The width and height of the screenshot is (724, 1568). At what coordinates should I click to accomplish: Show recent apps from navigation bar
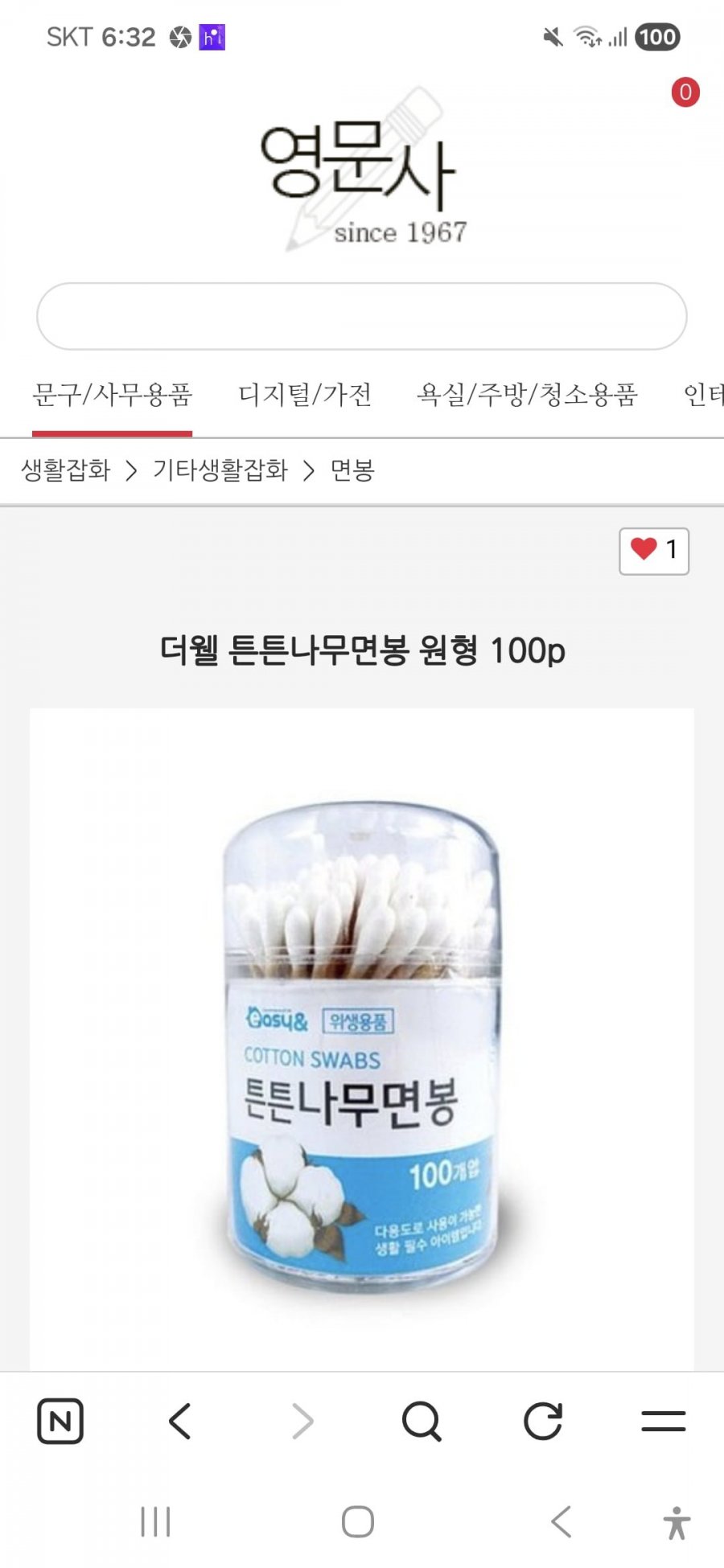click(x=155, y=1521)
